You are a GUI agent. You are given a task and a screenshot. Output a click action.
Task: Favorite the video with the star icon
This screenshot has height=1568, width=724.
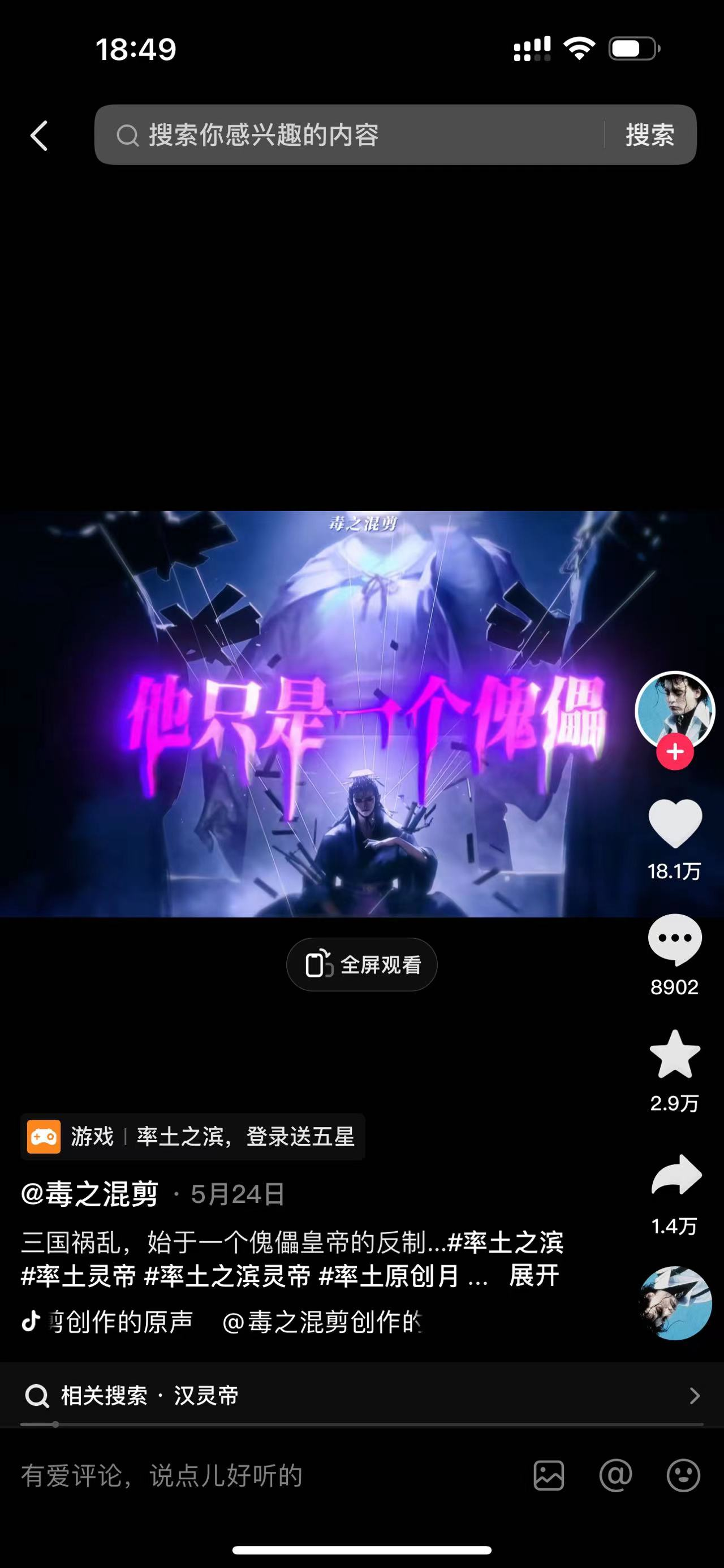tap(675, 1055)
